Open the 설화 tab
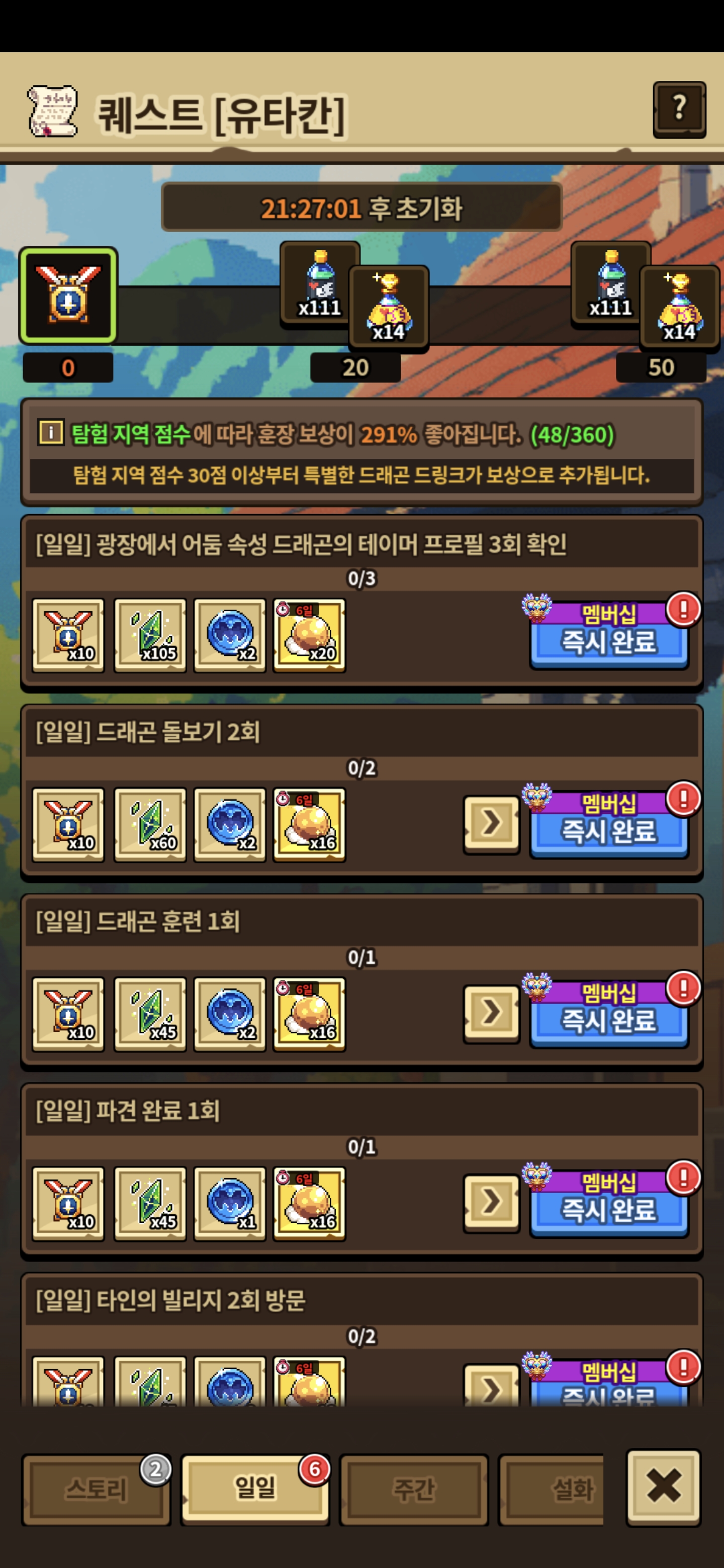The width and height of the screenshot is (724, 1568). [552, 1490]
